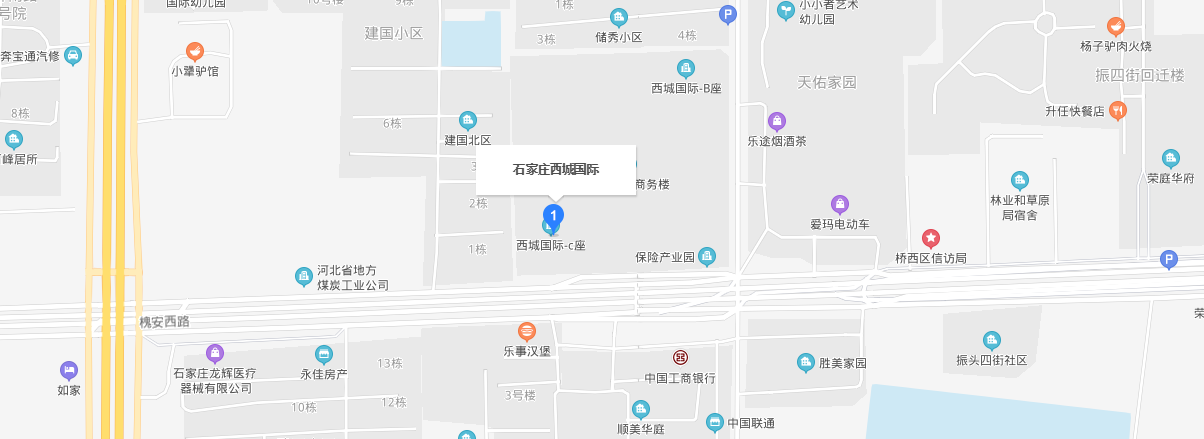Screen dimensions: 1204x439
Task: Tap the blue marker numbered 1
Action: click(x=553, y=214)
